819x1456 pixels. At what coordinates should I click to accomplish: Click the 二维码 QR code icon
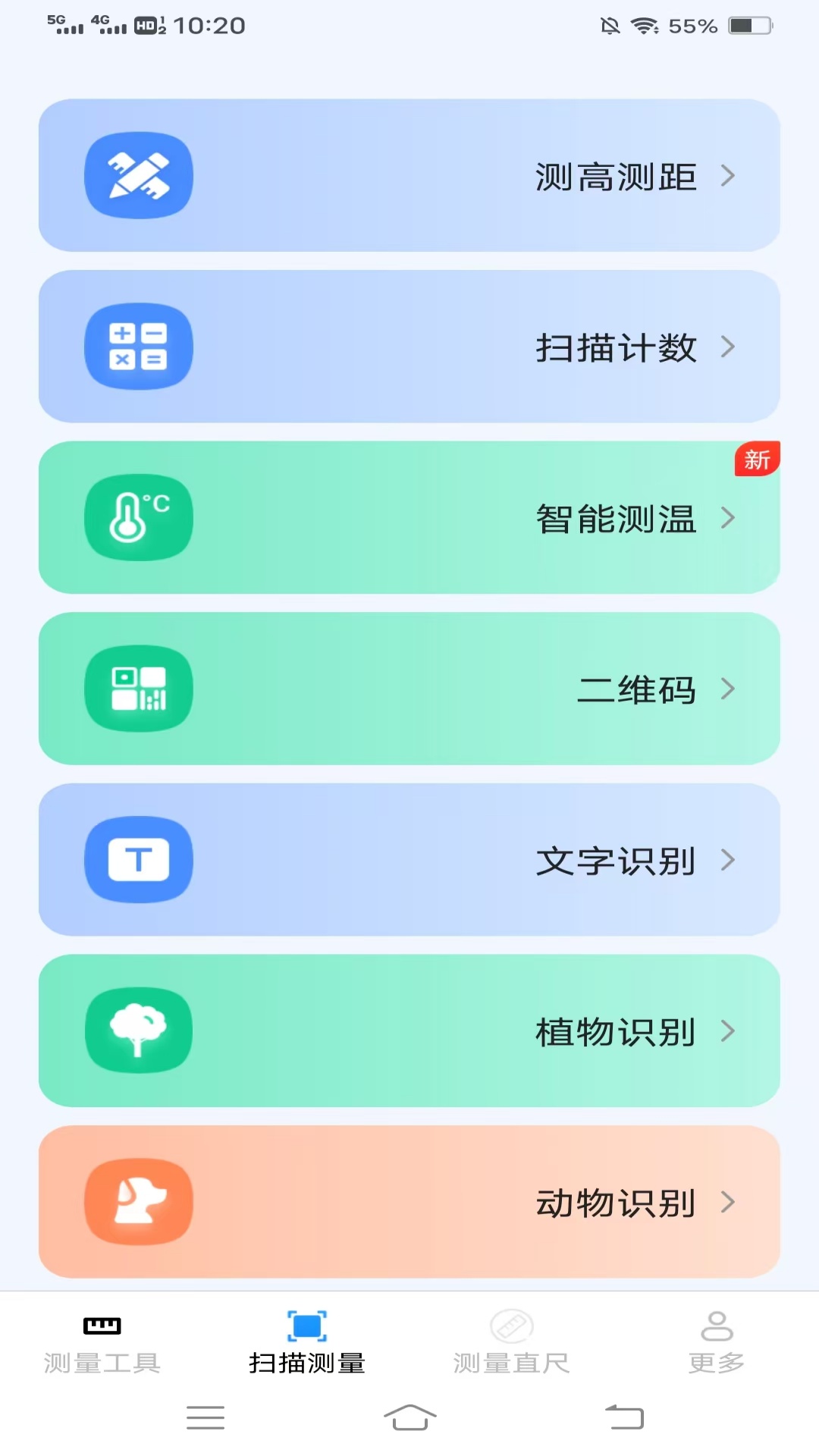tap(139, 689)
